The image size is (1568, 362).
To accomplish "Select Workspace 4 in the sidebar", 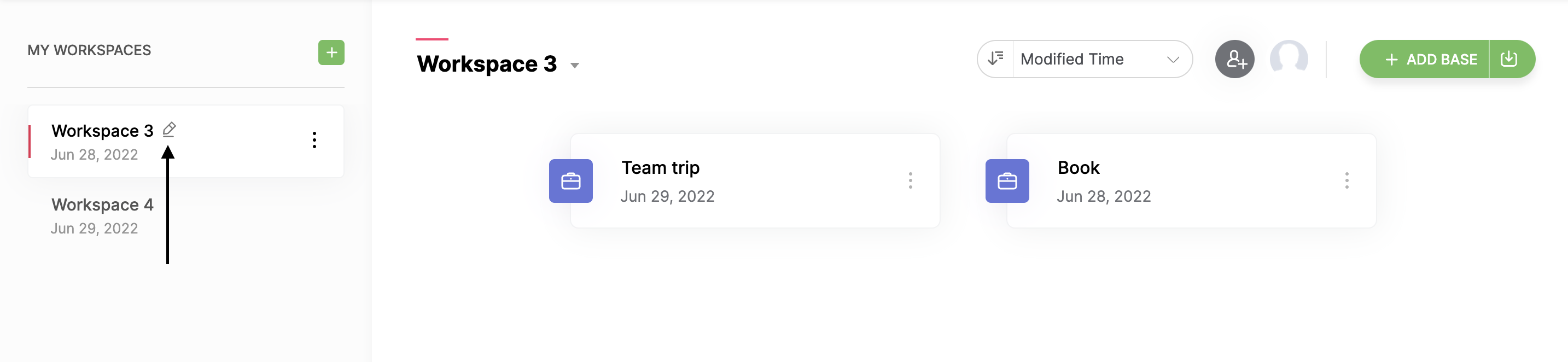I will (x=102, y=205).
